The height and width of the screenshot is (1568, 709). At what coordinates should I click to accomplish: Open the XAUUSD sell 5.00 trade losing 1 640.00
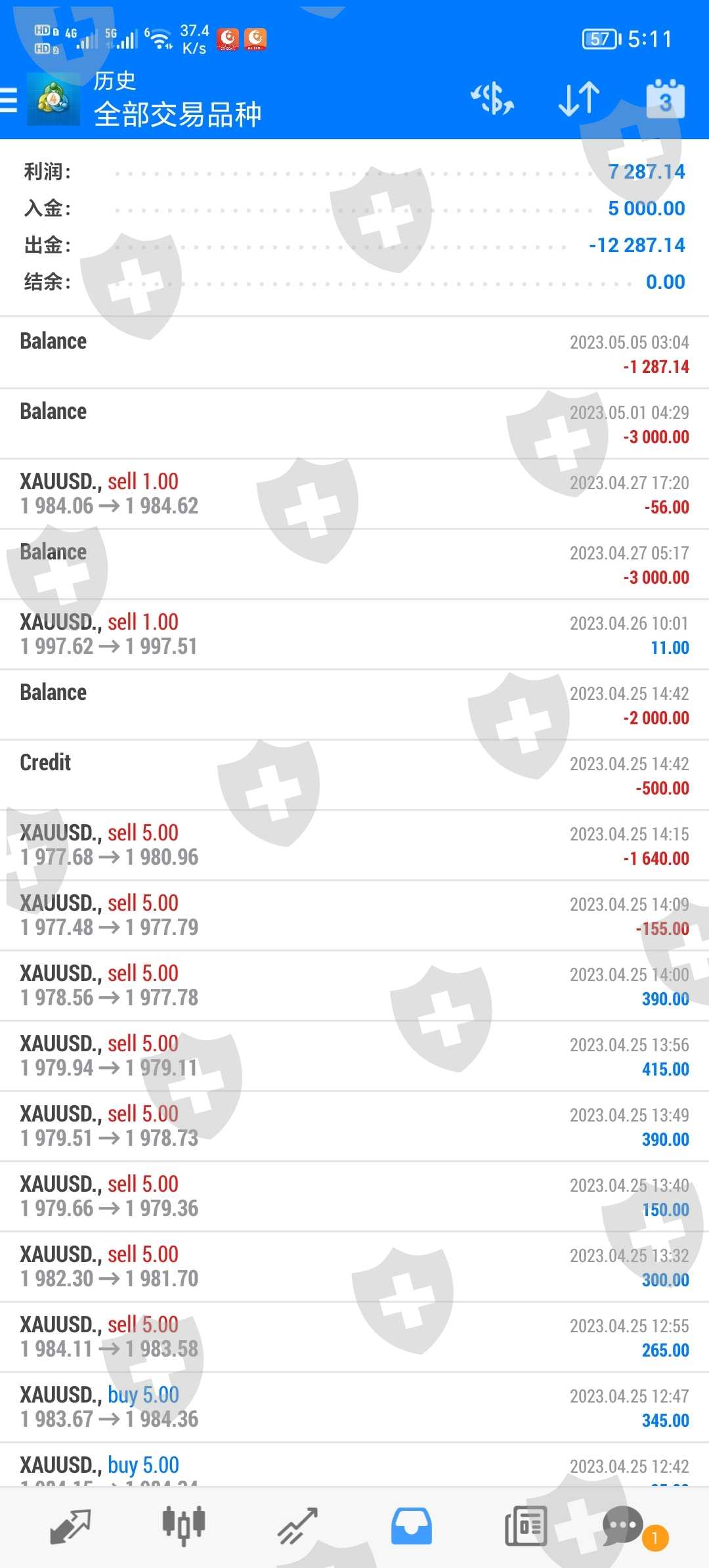pyautogui.click(x=354, y=845)
